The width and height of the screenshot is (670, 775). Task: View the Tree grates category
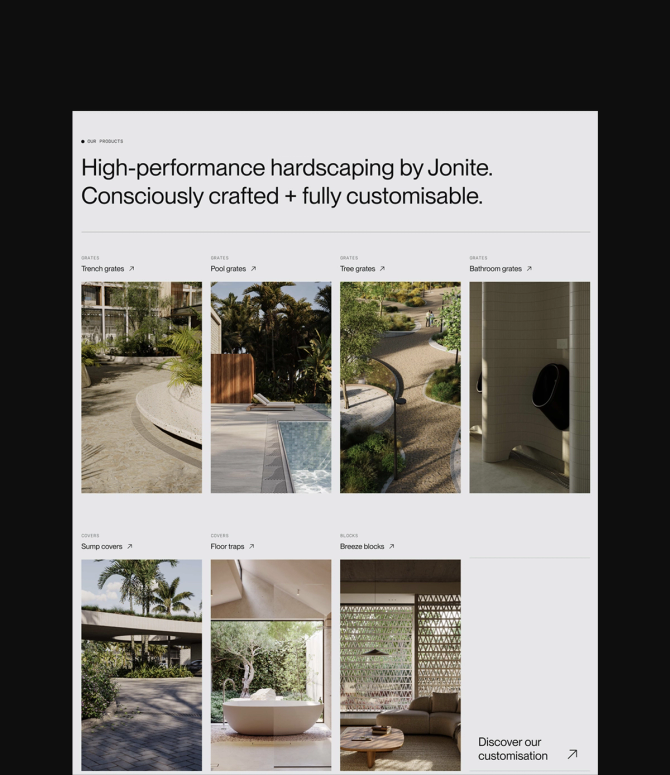tap(362, 269)
